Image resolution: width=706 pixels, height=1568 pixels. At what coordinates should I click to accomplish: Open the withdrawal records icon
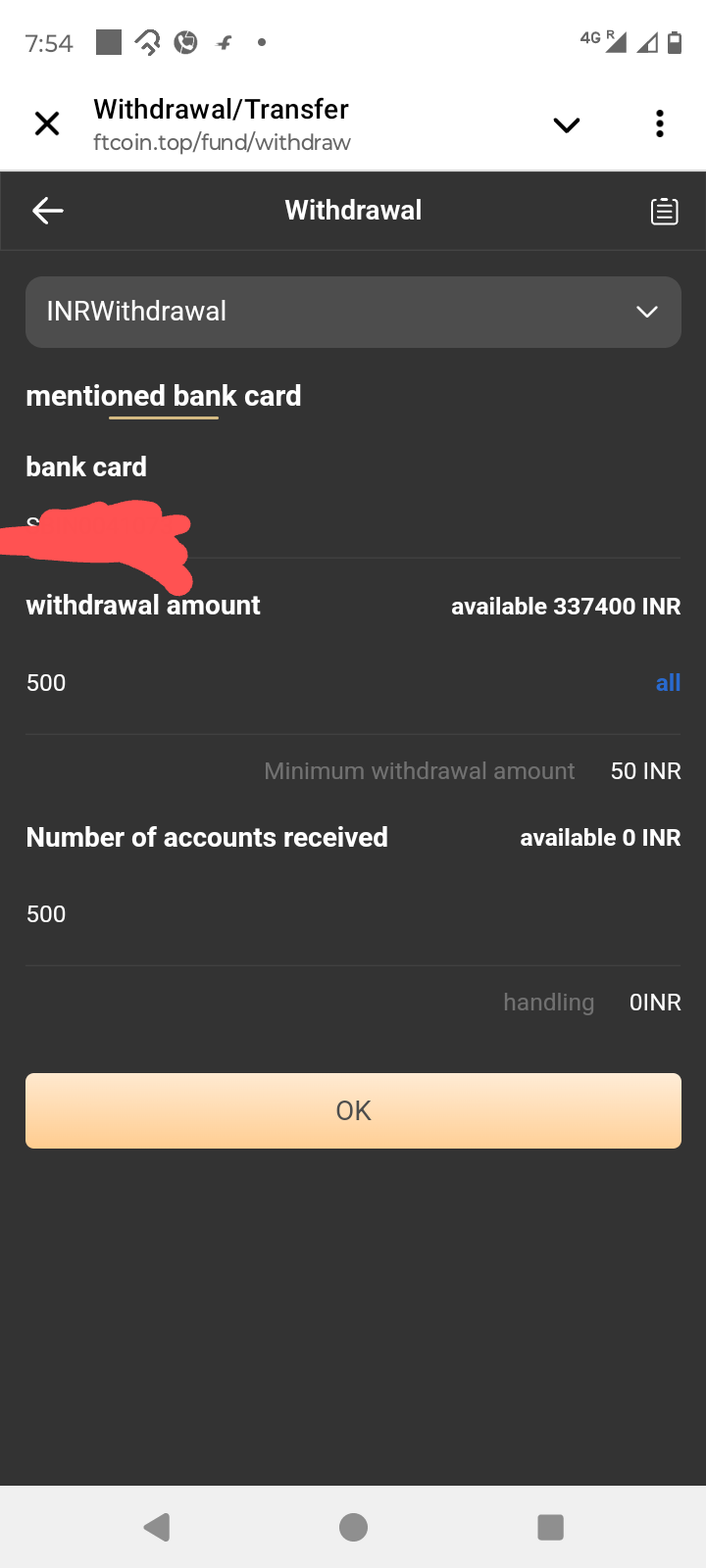[664, 211]
